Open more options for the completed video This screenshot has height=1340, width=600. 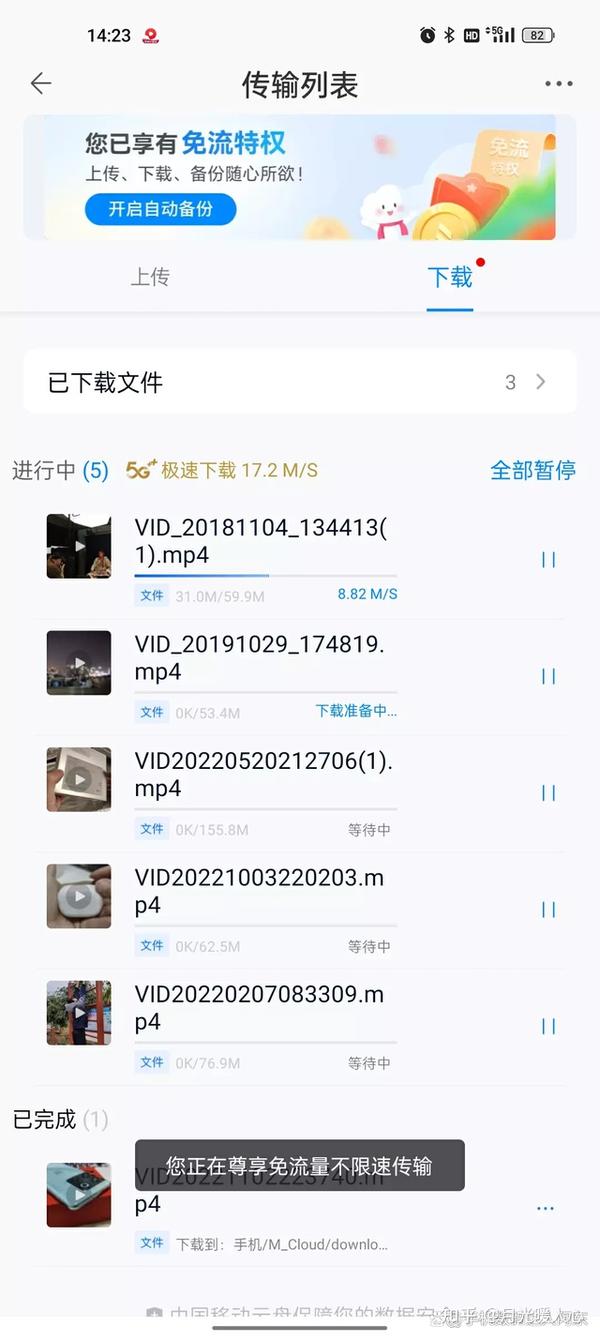pos(545,1209)
